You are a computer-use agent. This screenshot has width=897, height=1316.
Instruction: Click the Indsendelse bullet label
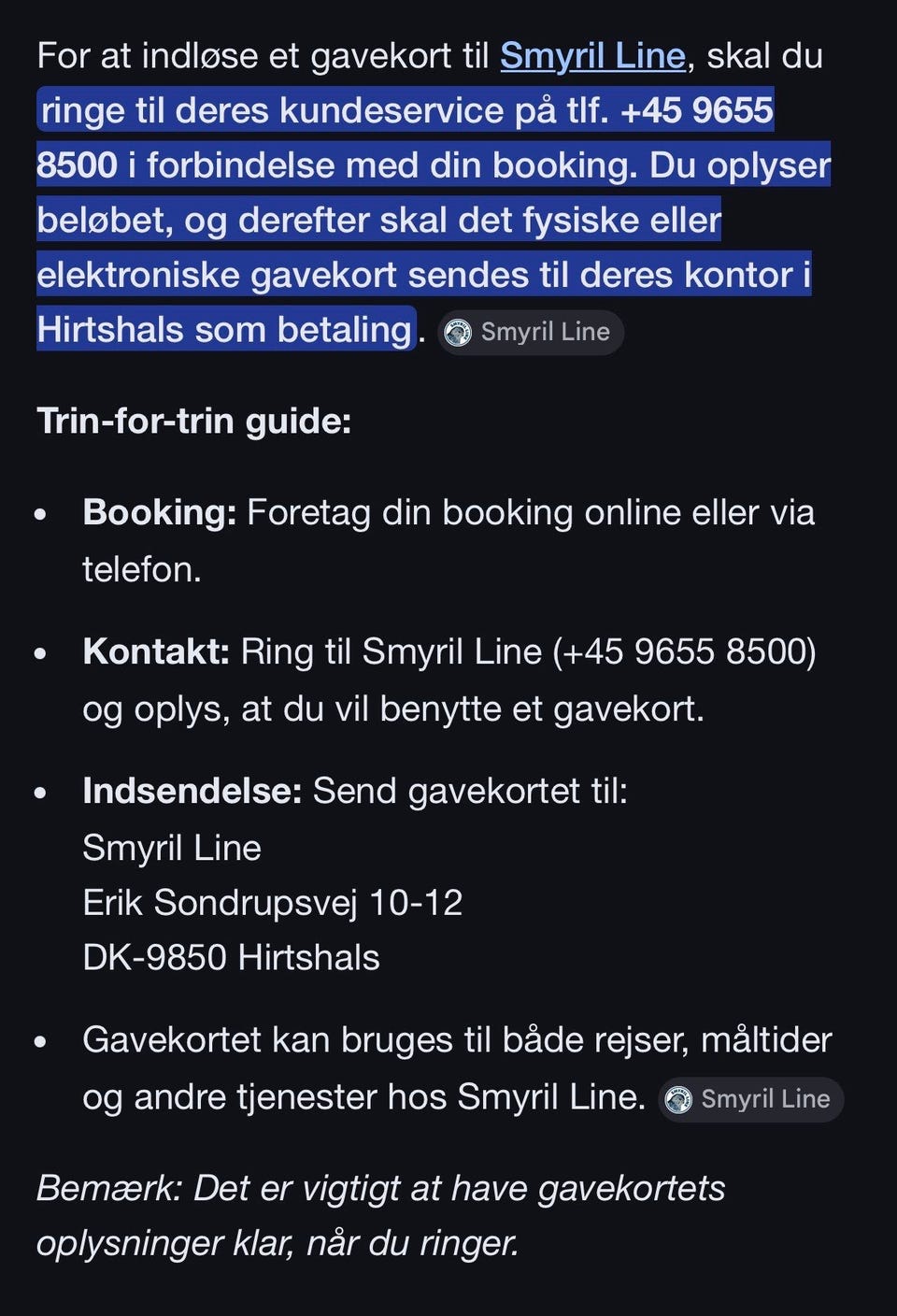point(192,792)
